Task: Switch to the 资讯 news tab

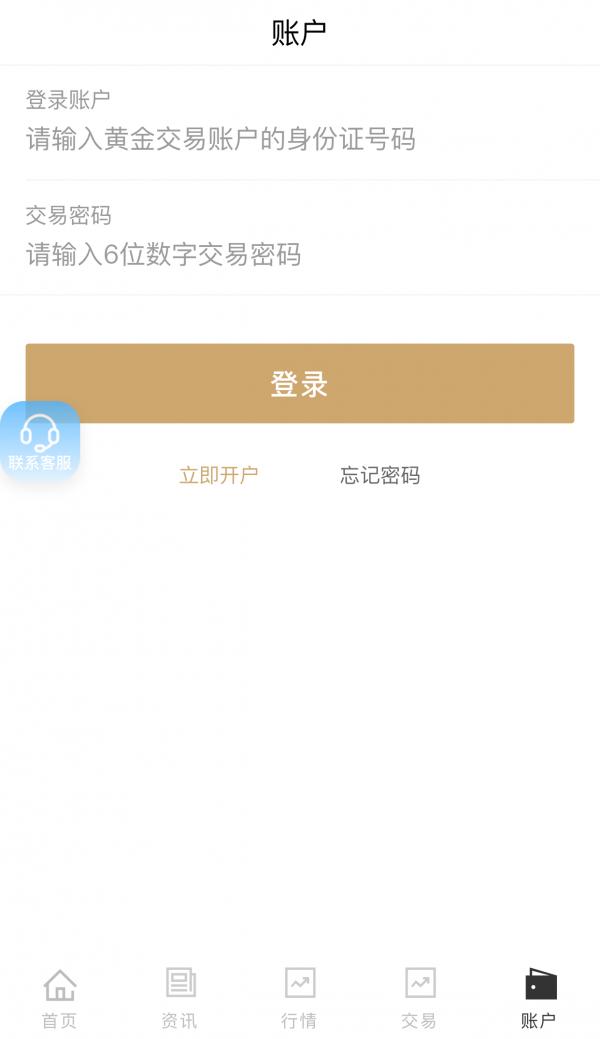Action: click(180, 997)
